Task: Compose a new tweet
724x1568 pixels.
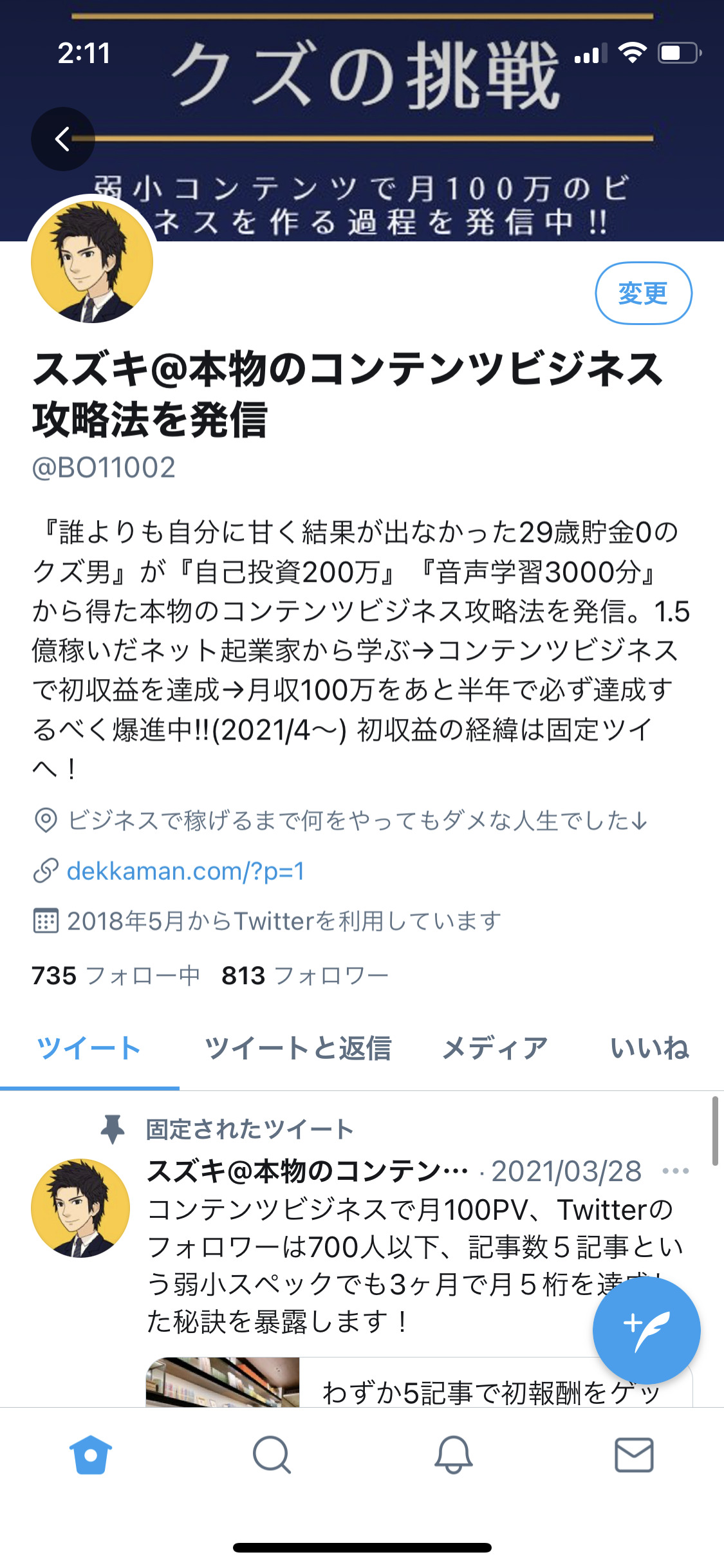Action: point(646,1330)
